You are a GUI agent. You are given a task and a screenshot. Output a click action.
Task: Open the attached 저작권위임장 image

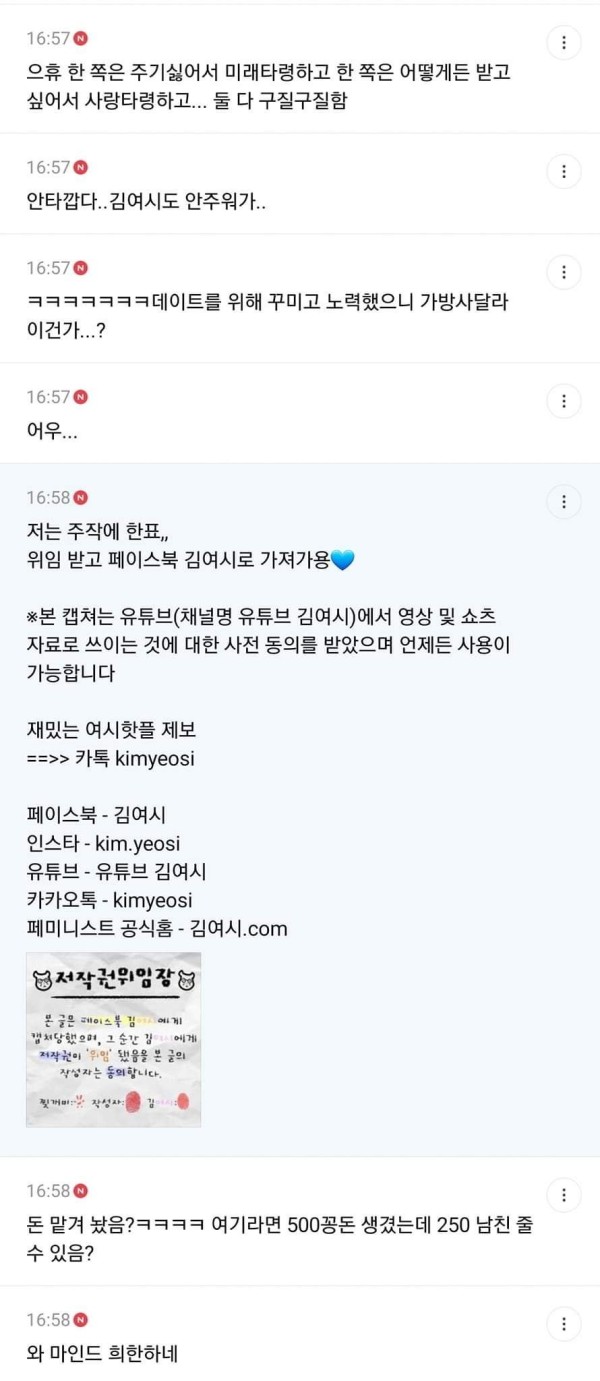click(114, 1039)
